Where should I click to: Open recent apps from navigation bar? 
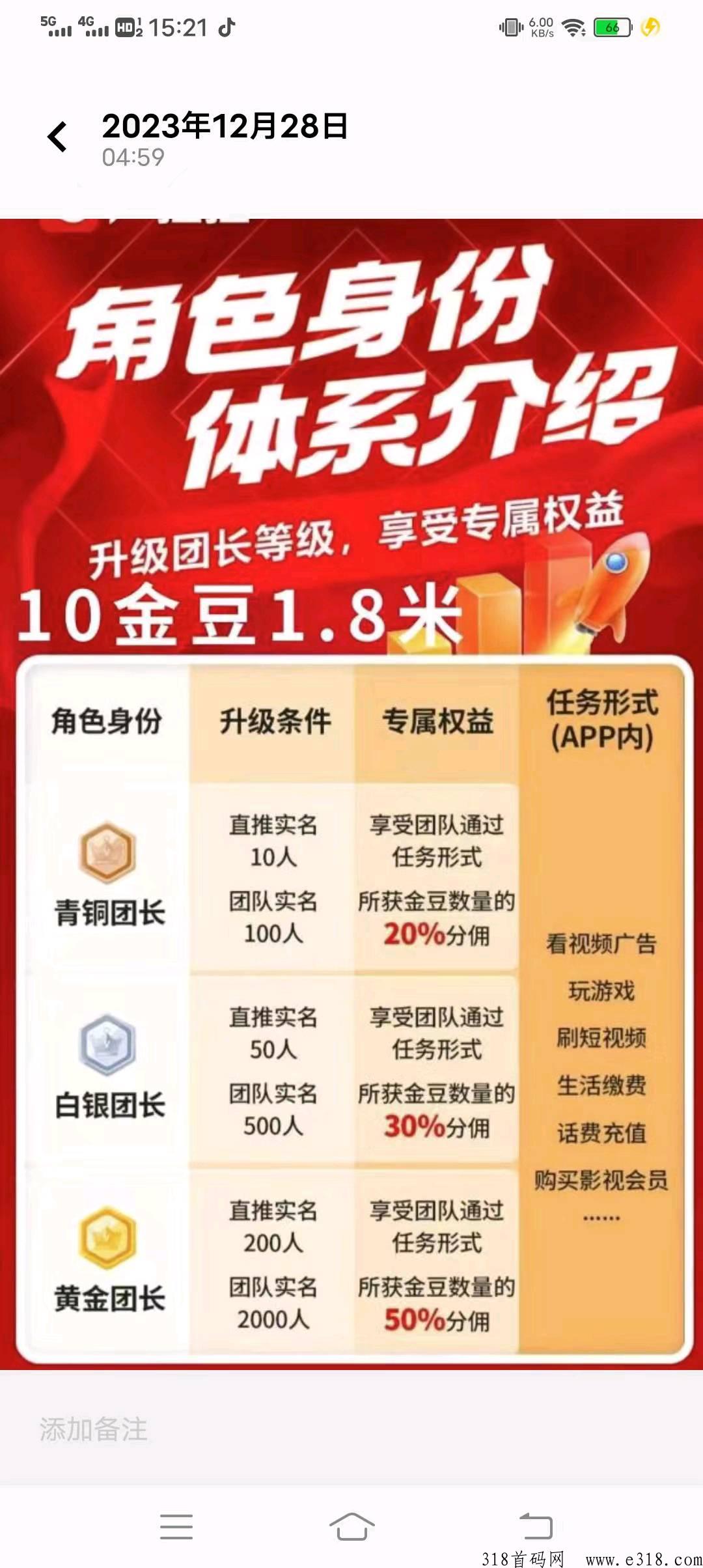point(176,1526)
